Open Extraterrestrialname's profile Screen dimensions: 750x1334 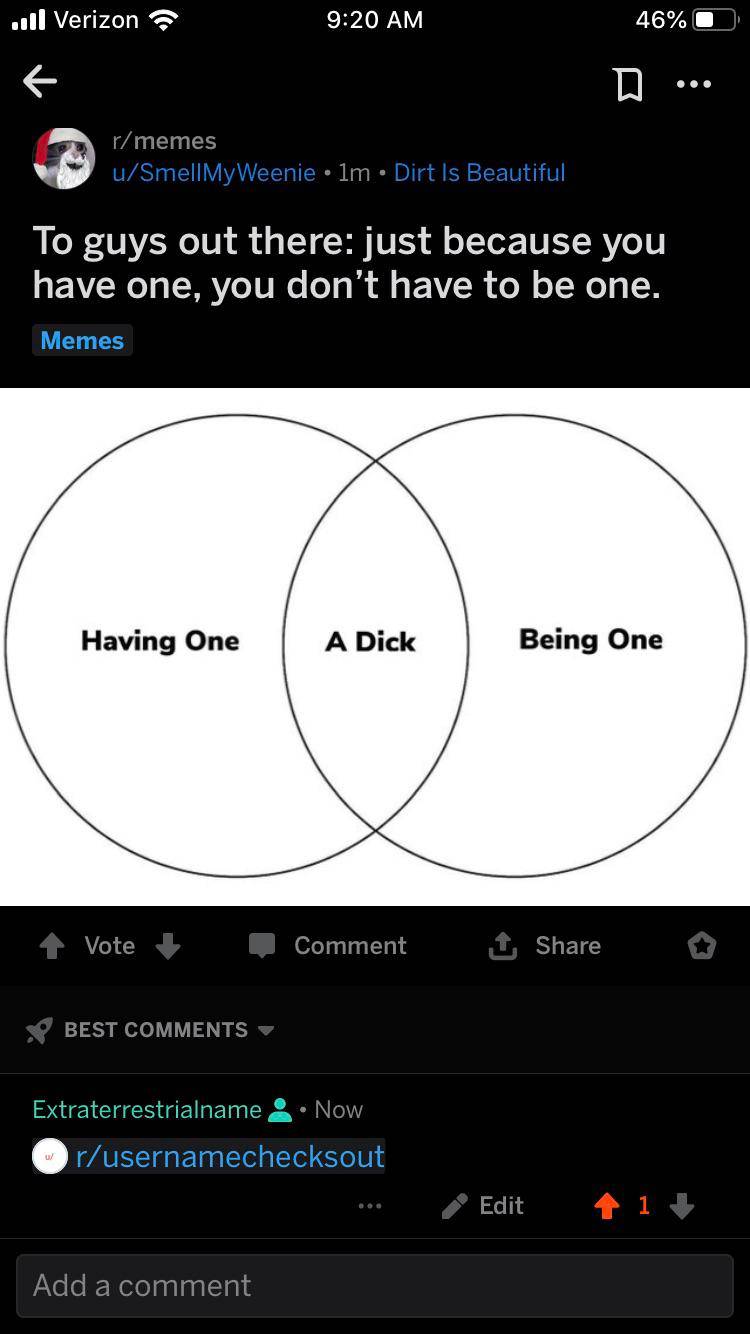point(147,1109)
